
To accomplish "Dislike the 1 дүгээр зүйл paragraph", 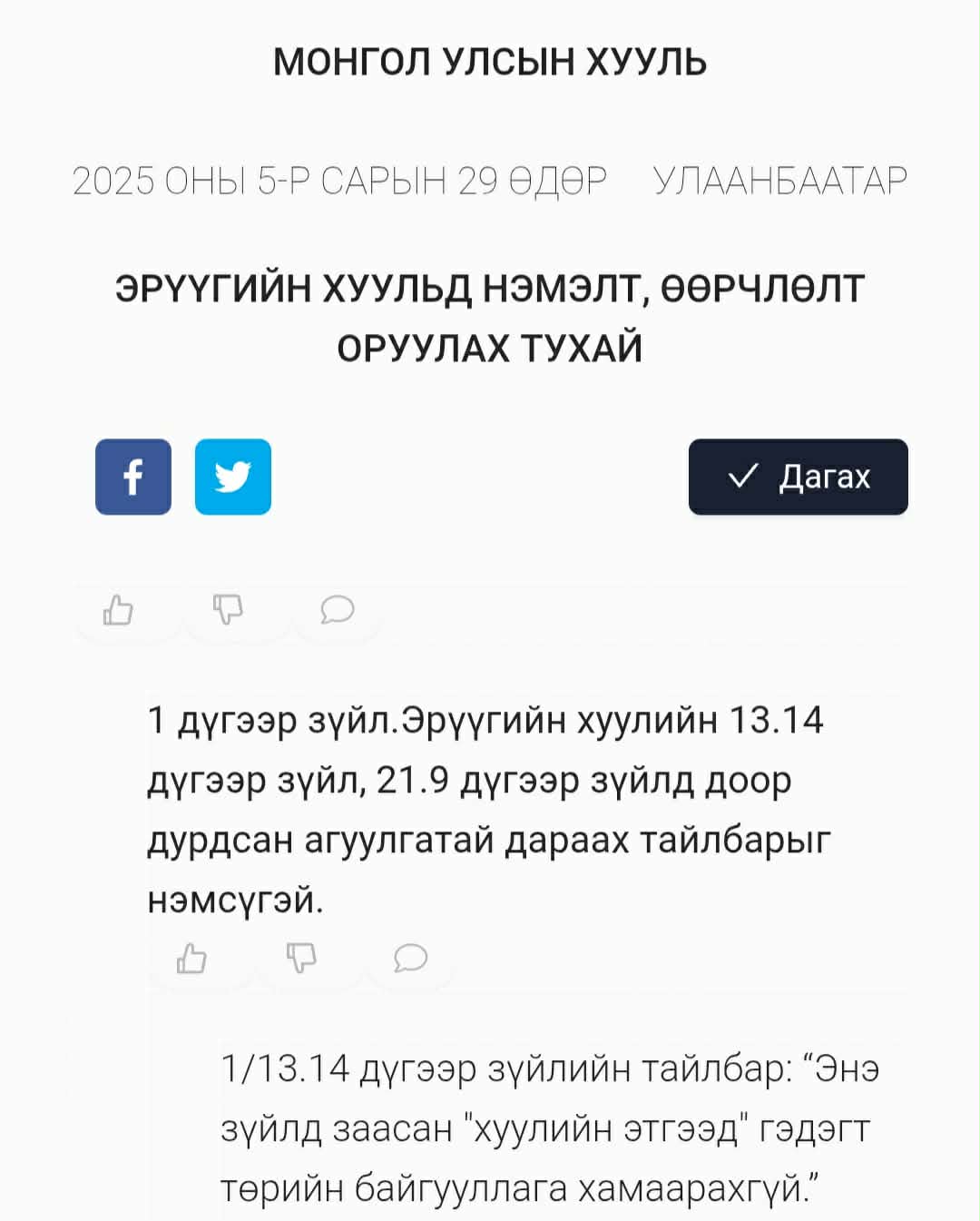I will pos(300,957).
